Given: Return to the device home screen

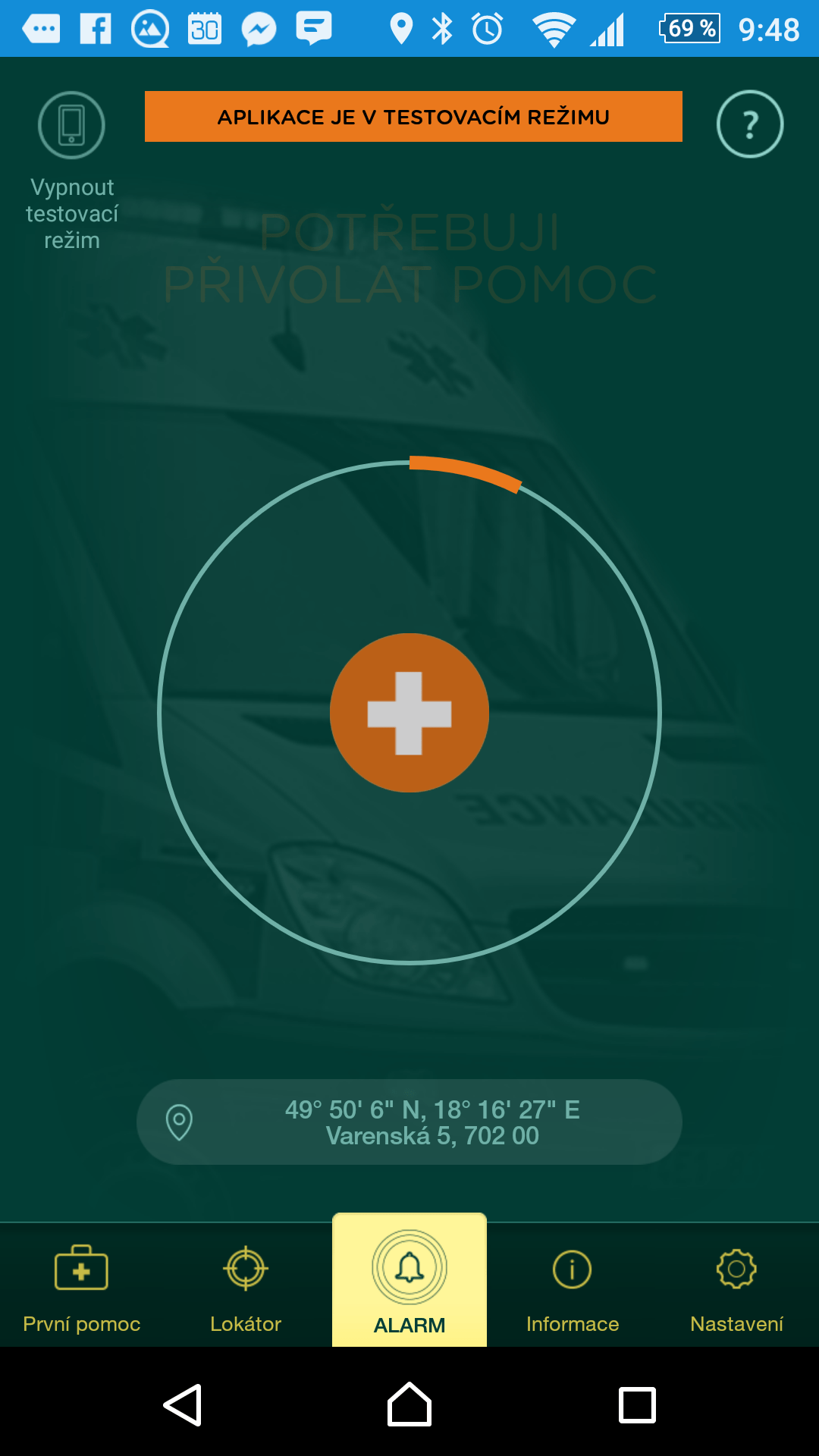Looking at the screenshot, I should click(409, 1405).
